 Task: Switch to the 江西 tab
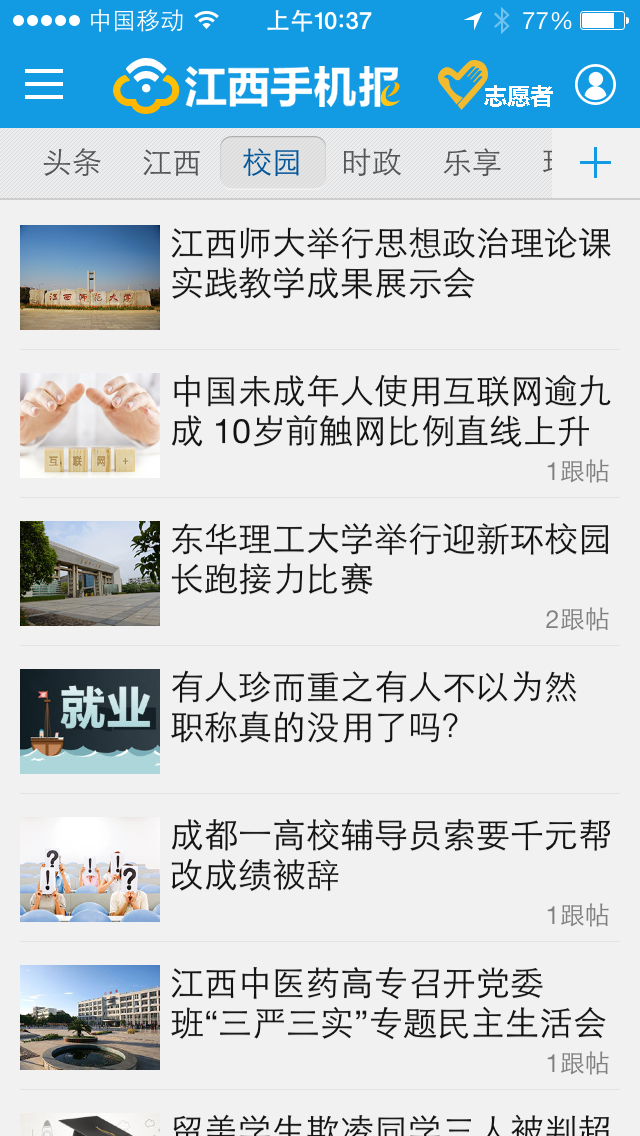click(x=171, y=163)
